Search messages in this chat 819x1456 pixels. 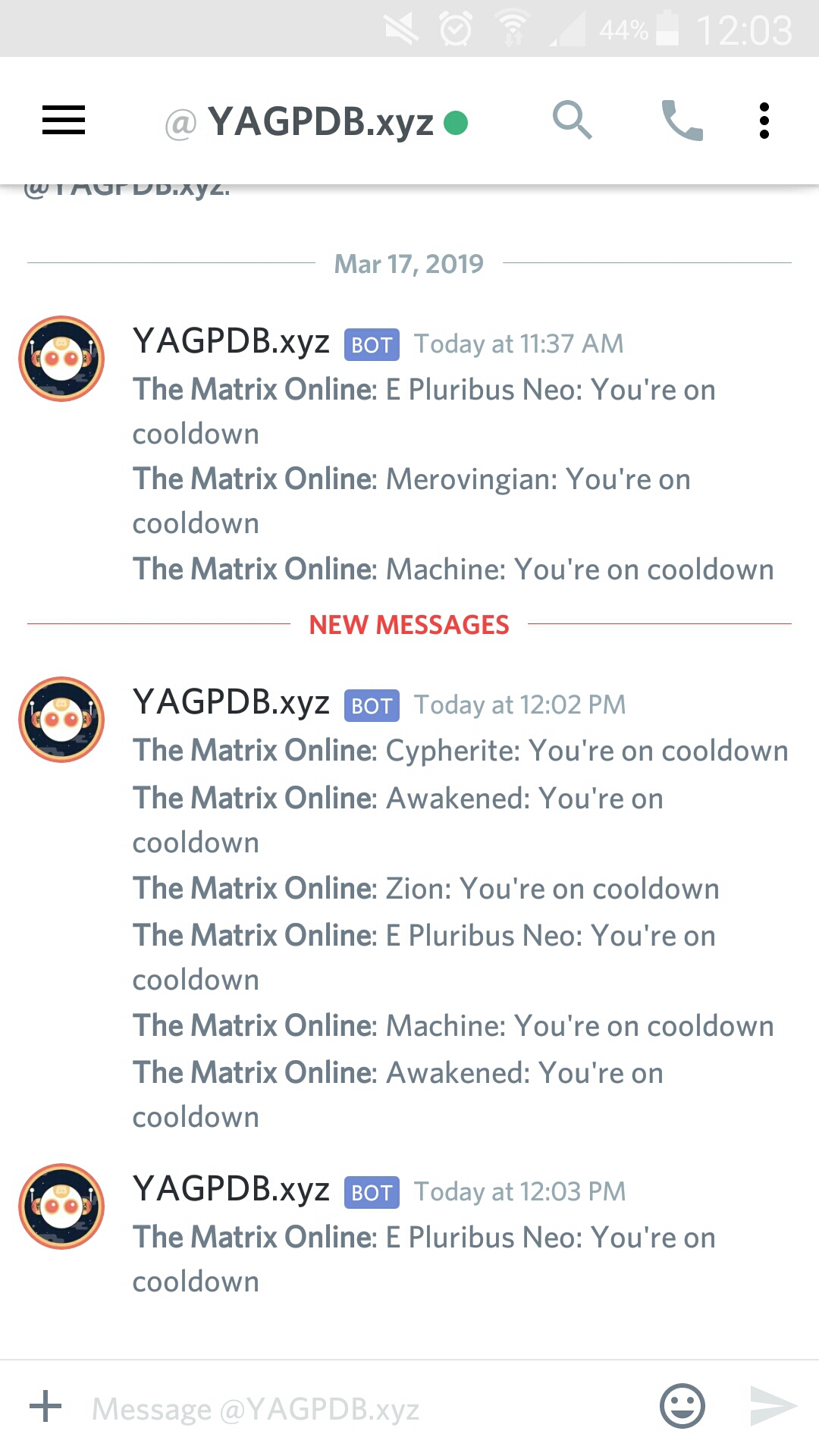click(x=572, y=120)
